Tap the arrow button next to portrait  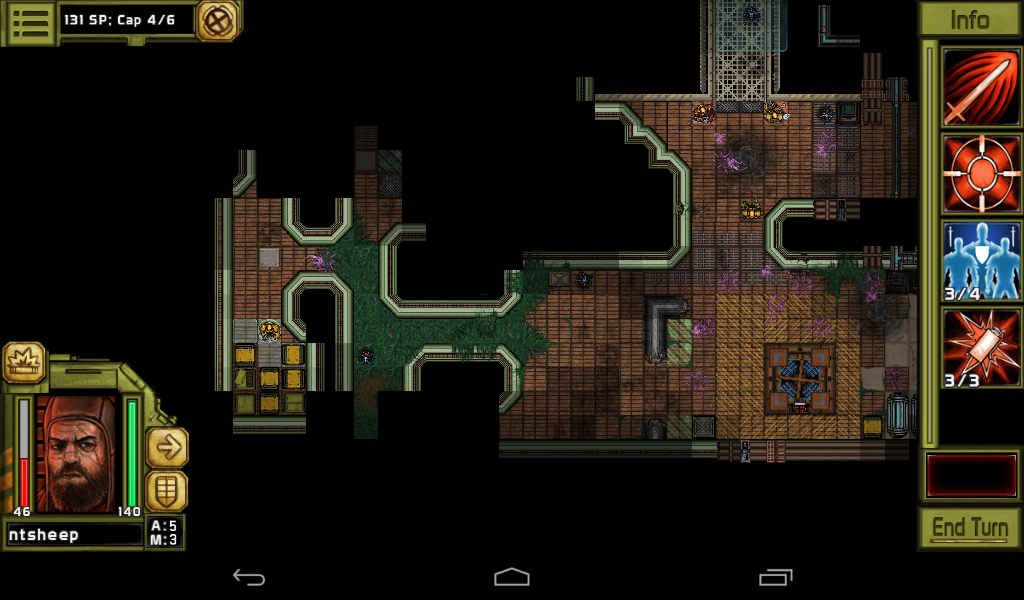point(167,447)
